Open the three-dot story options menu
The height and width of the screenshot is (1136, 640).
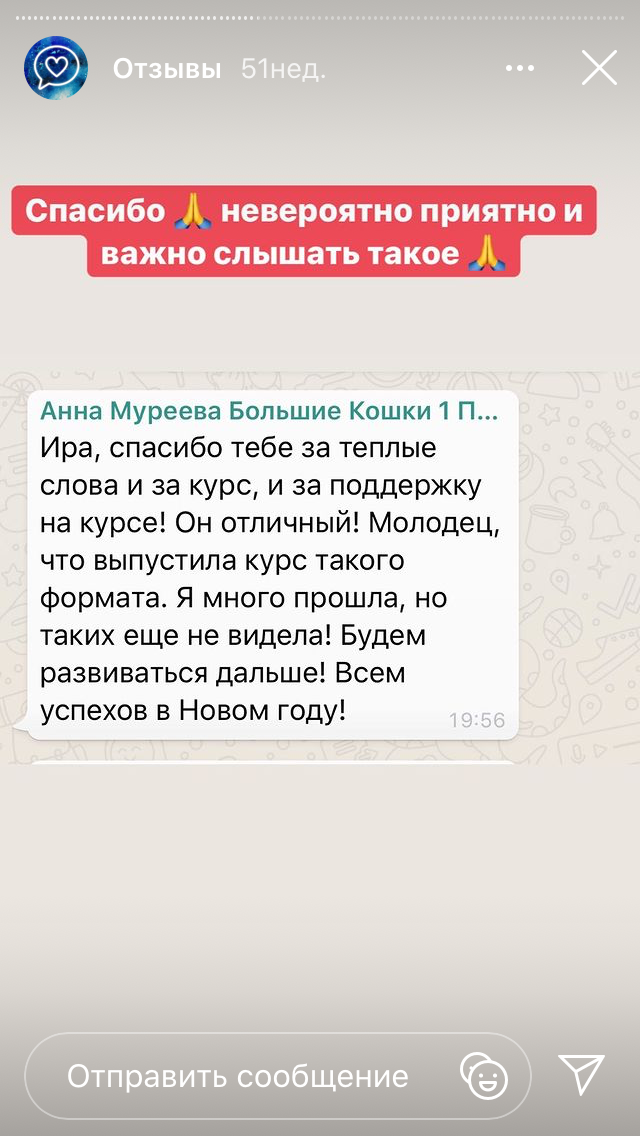pos(520,69)
